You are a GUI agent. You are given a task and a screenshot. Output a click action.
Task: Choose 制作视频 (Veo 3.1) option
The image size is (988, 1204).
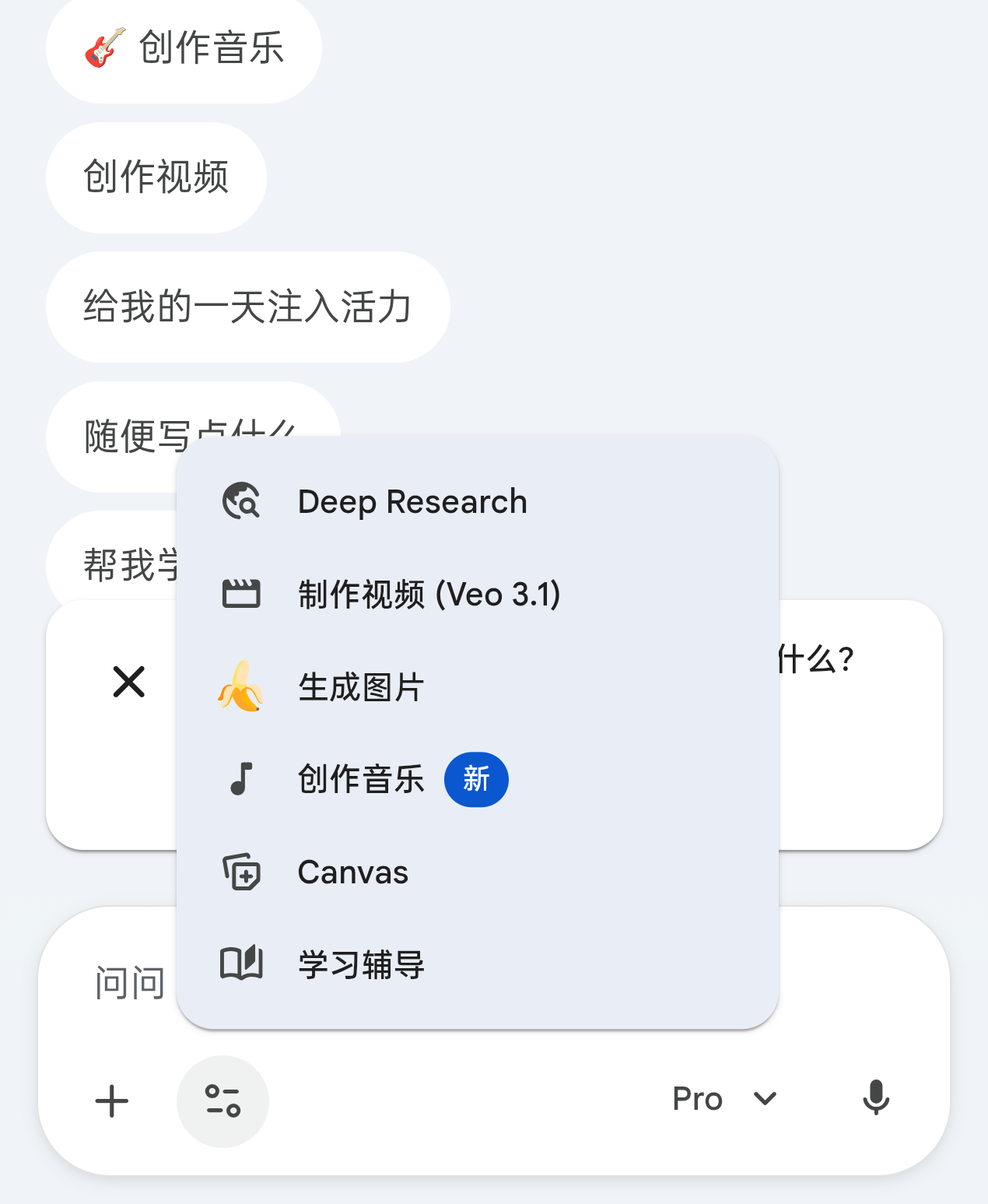[x=428, y=595]
